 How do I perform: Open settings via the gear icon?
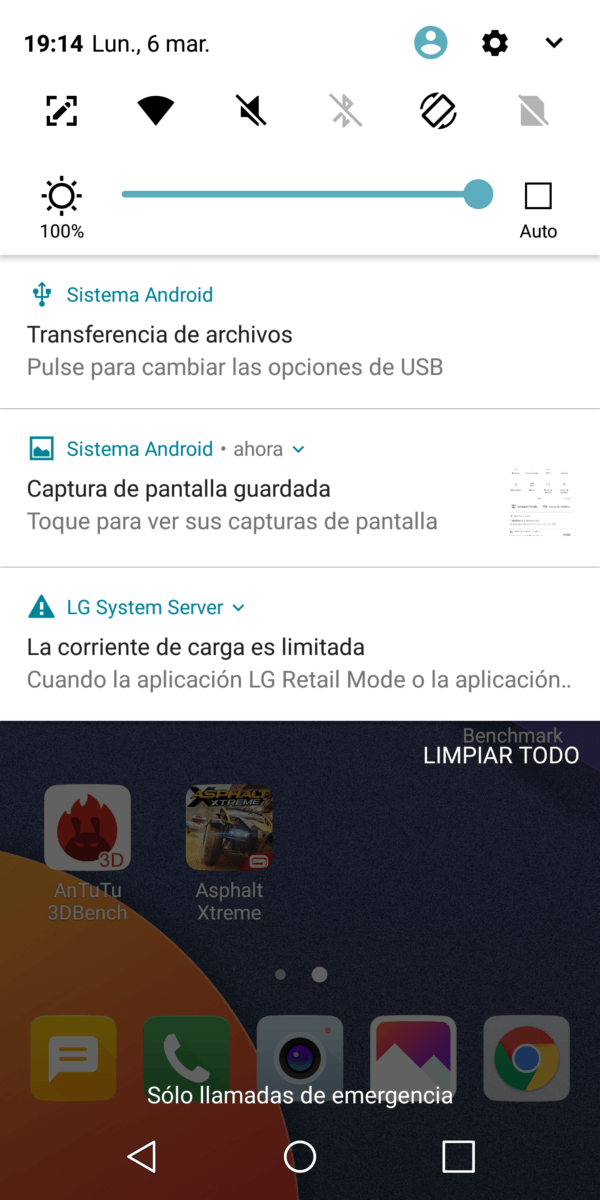point(495,43)
